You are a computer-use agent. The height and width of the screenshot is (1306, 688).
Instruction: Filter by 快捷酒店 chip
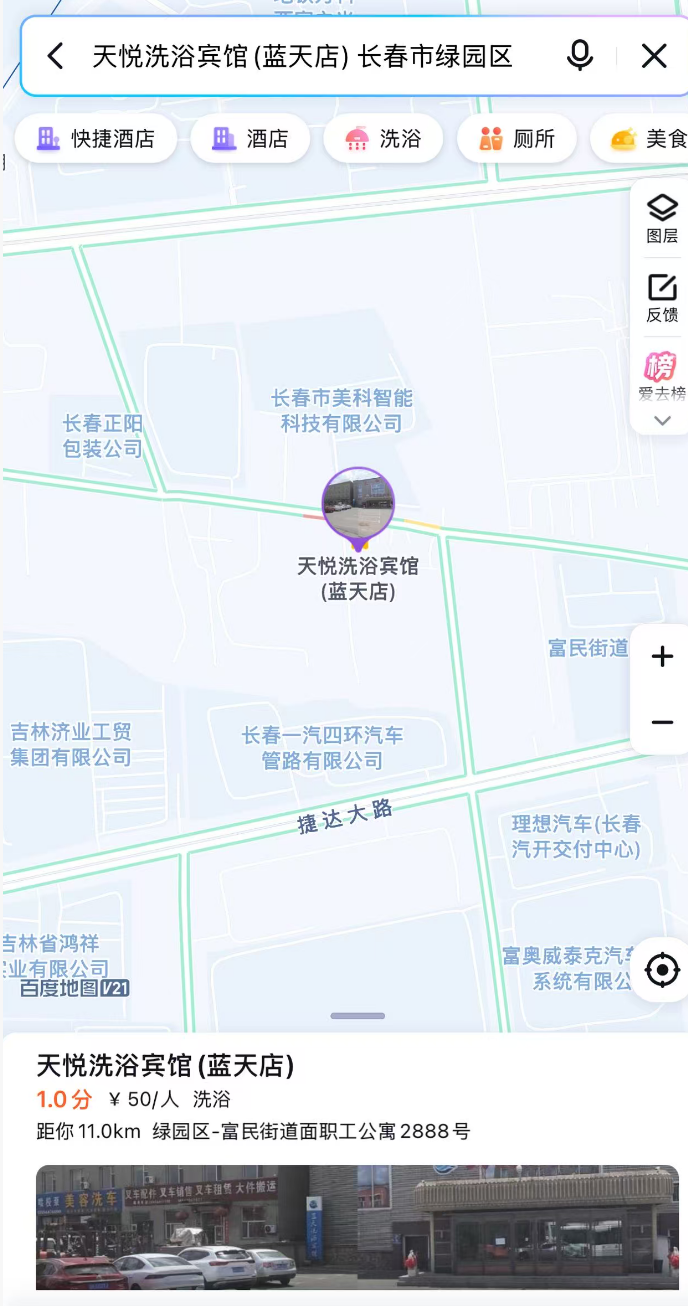pyautogui.click(x=96, y=139)
